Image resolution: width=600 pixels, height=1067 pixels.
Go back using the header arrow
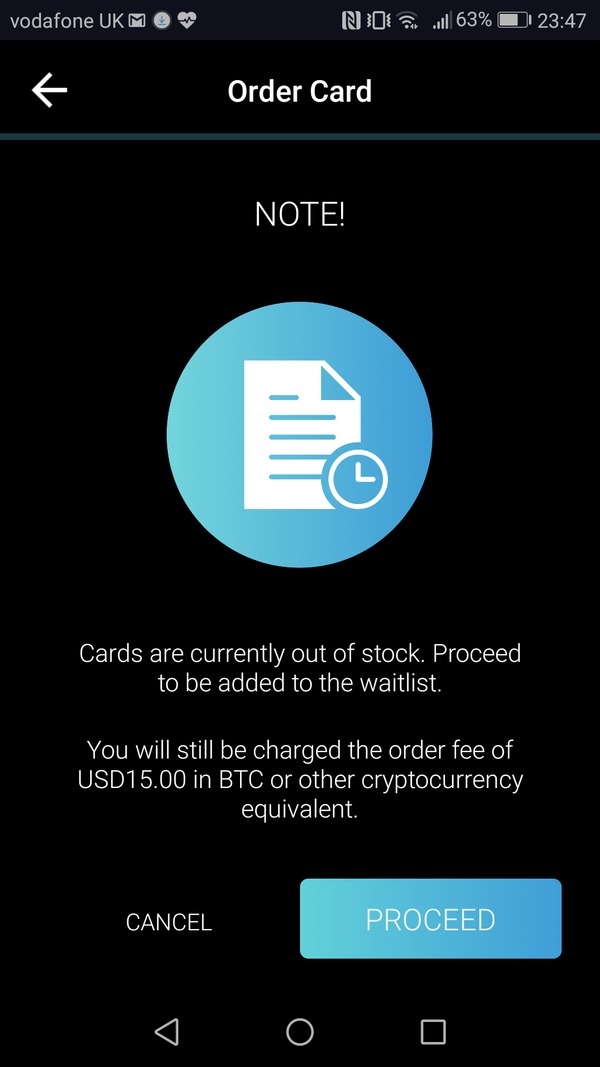(49, 91)
